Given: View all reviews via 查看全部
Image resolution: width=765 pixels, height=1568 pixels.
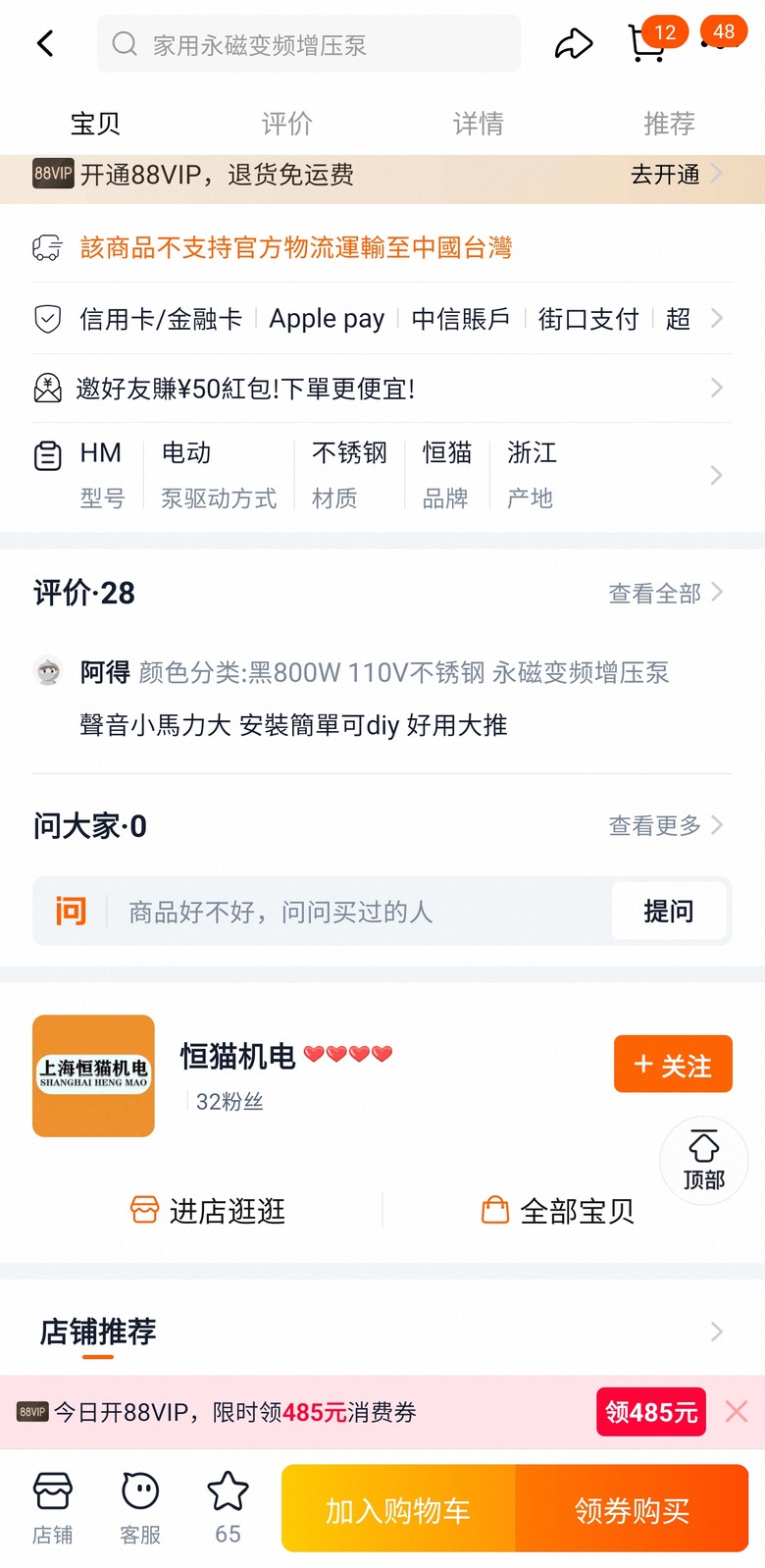Looking at the screenshot, I should coord(665,593).
